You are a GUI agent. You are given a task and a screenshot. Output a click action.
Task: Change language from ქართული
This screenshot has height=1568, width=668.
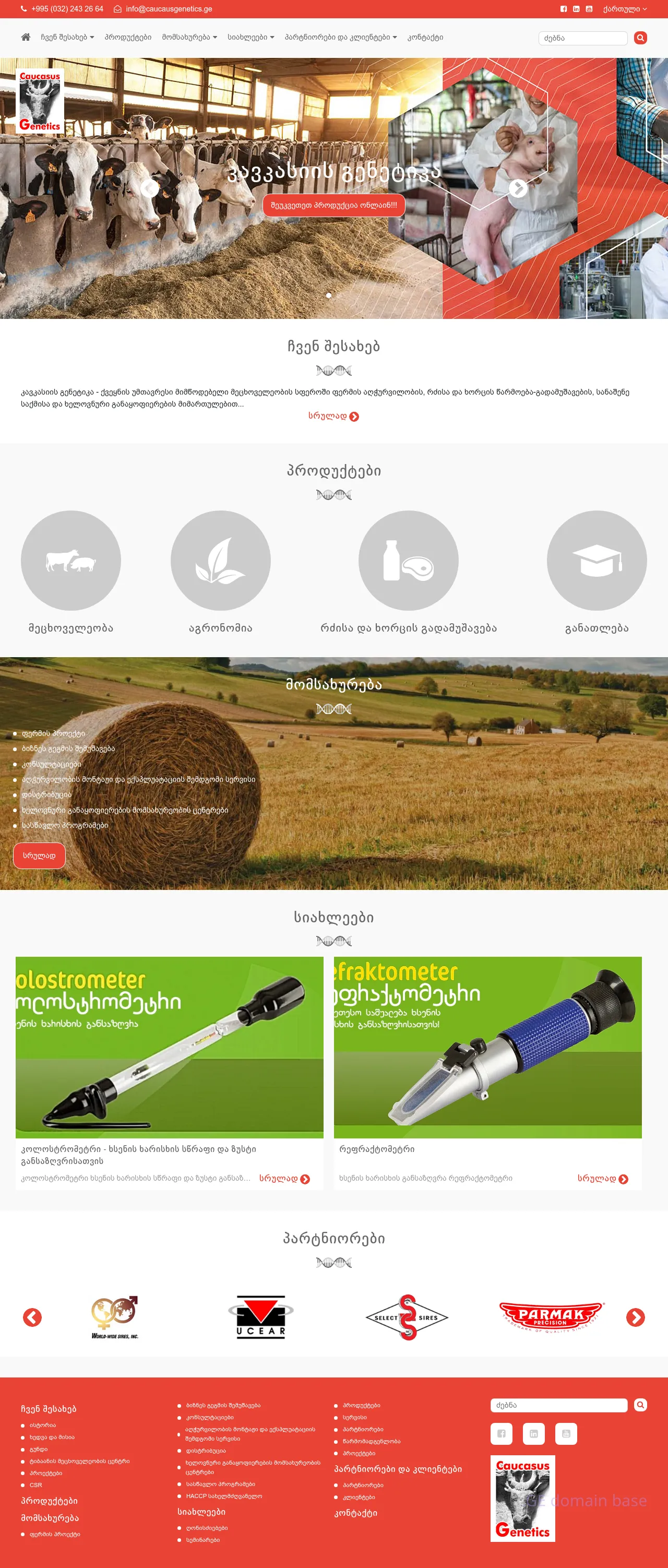[624, 9]
